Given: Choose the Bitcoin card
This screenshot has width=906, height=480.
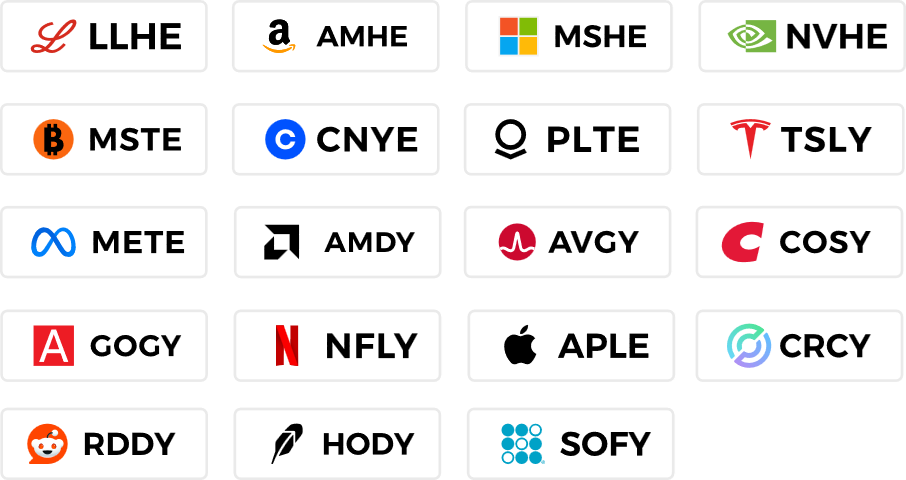Looking at the screenshot, I should tap(104, 139).
